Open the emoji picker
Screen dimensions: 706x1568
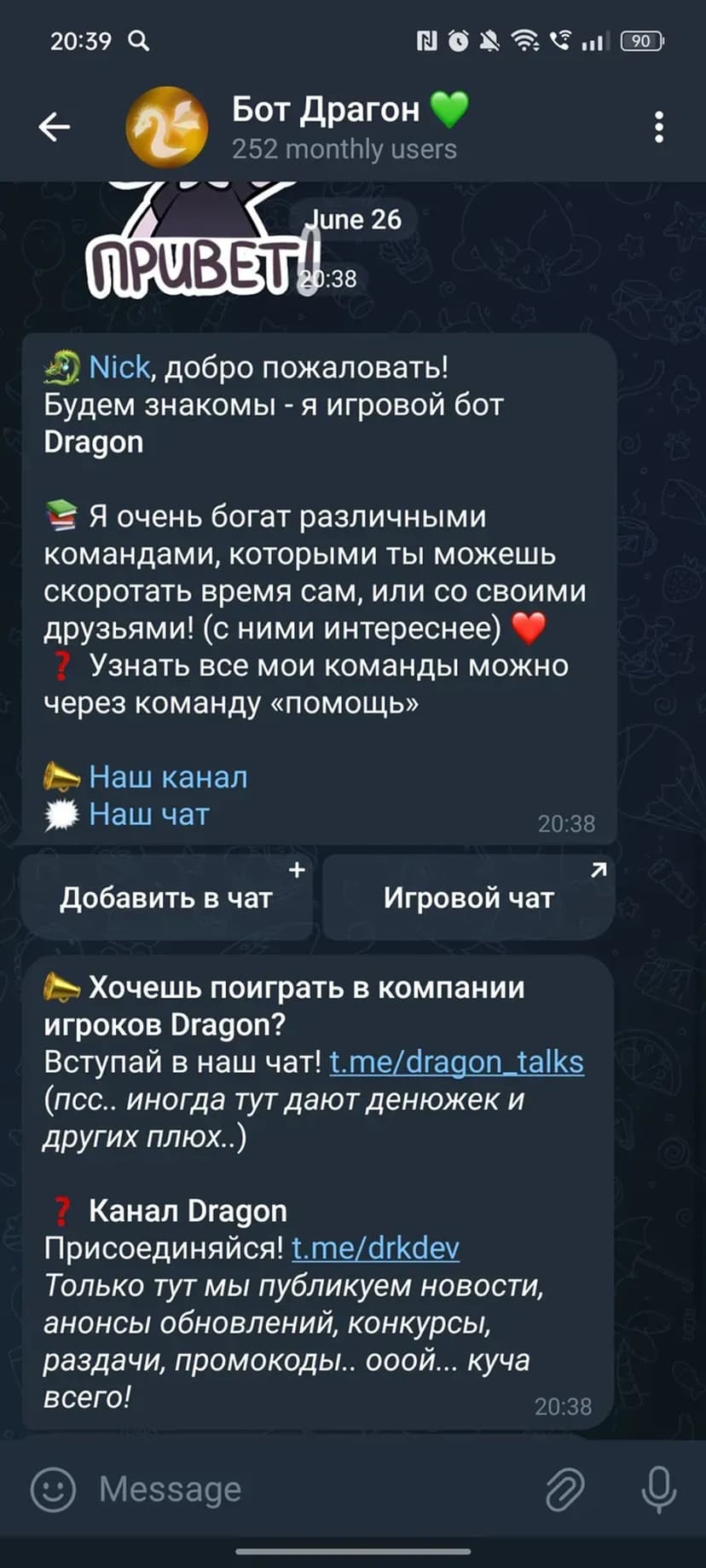[x=53, y=1489]
